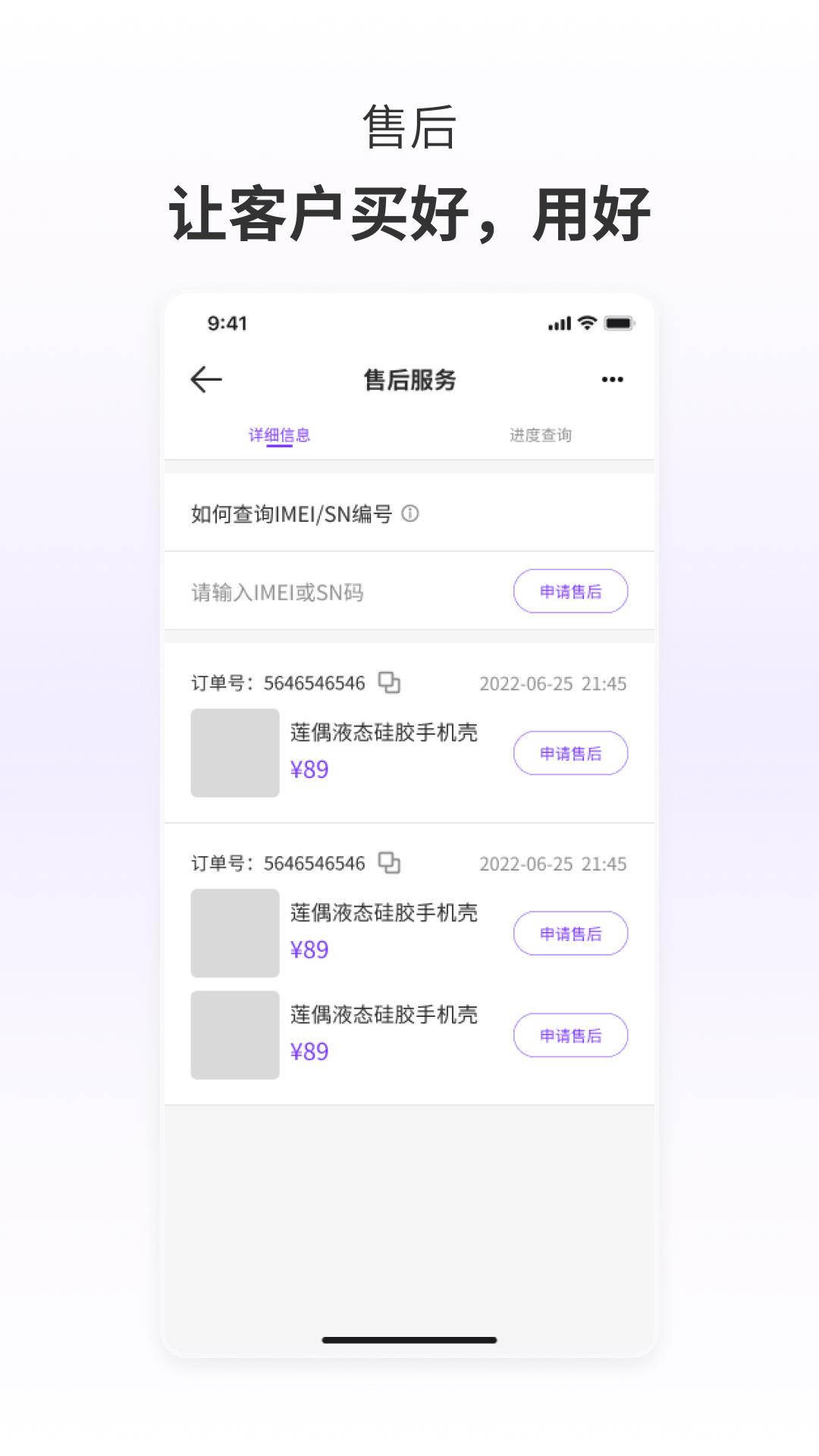Tap the Wi-Fi icon in the status bar

[586, 322]
